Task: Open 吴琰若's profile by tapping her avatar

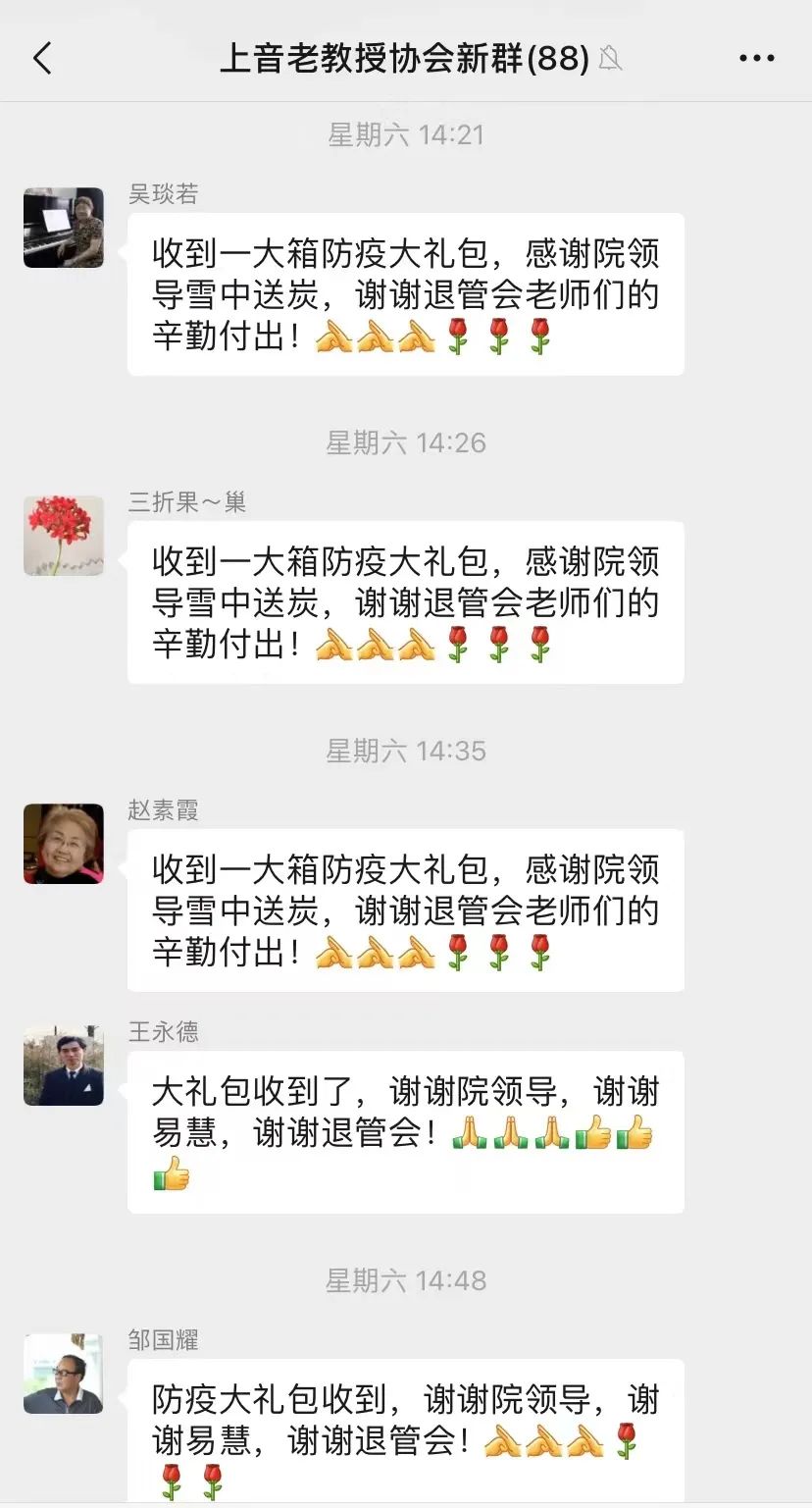Action: [x=63, y=228]
